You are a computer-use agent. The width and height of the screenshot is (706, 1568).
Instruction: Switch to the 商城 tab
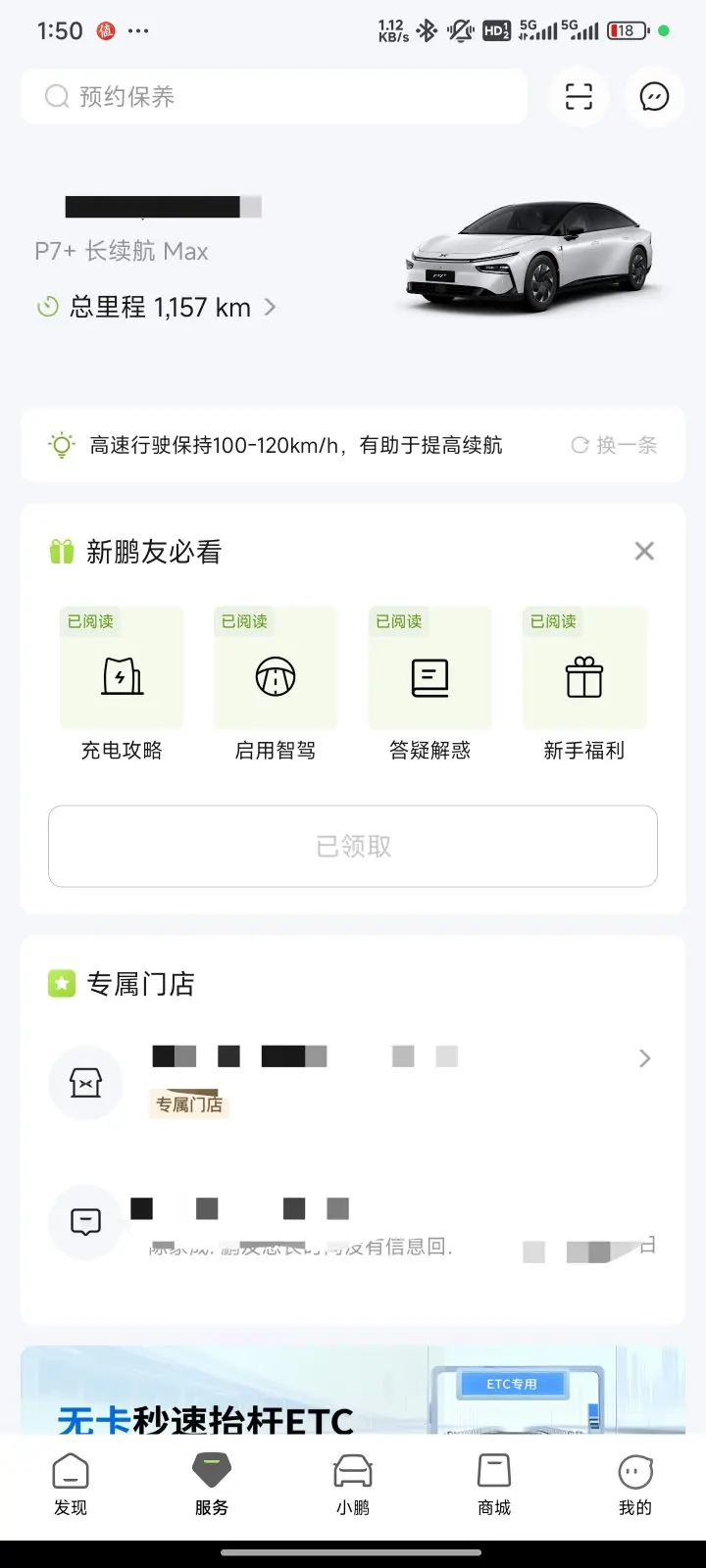[x=494, y=1486]
